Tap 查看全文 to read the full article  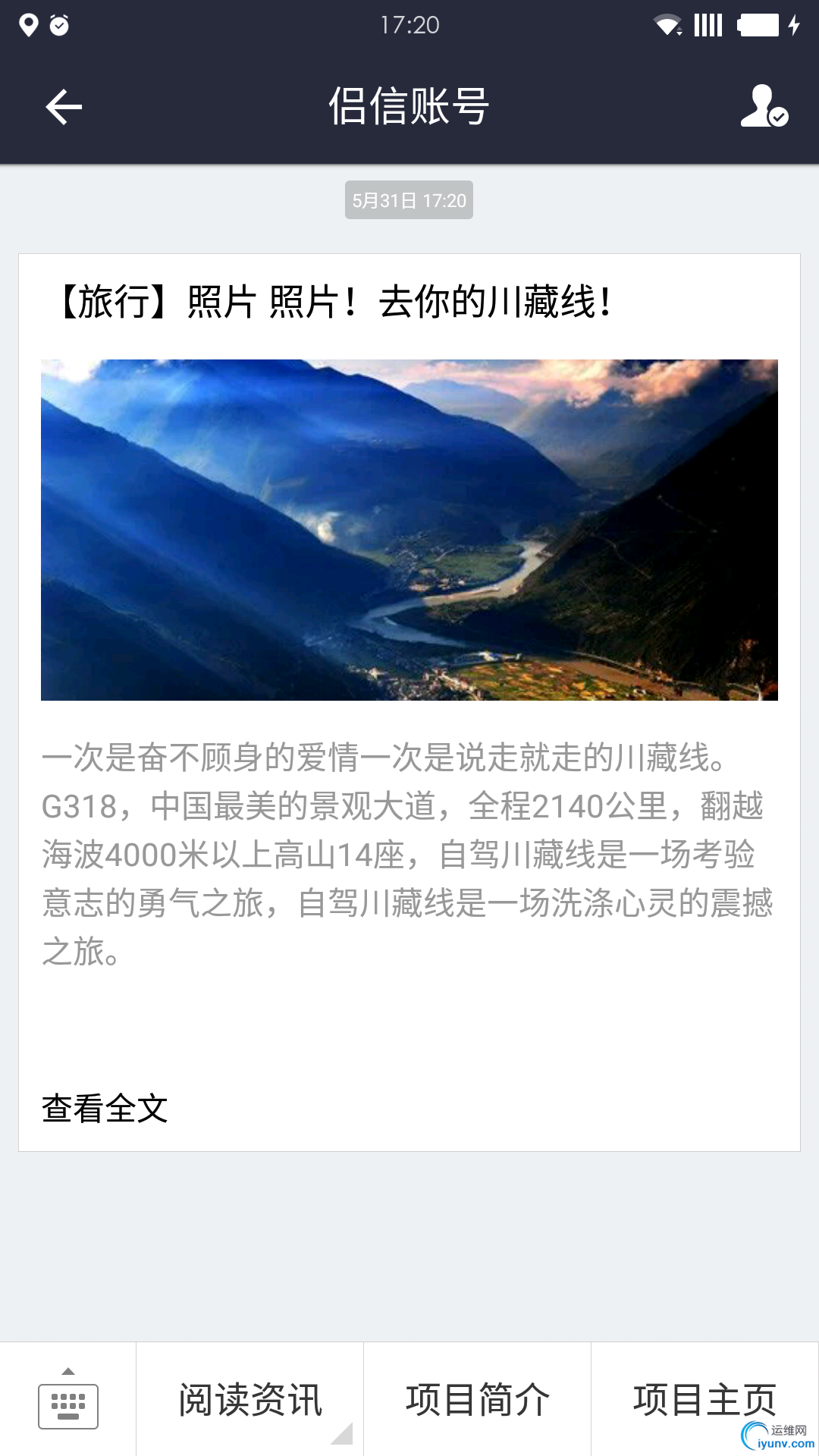pyautogui.click(x=105, y=1109)
